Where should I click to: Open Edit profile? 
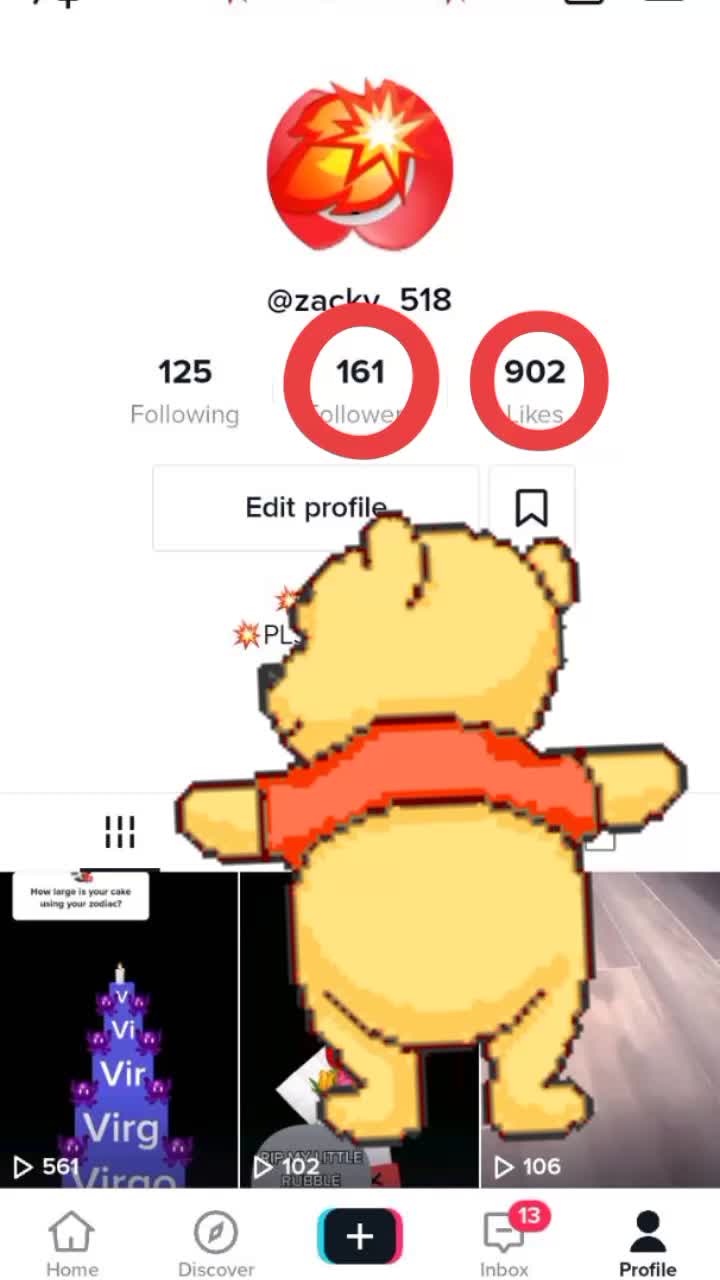pos(315,507)
